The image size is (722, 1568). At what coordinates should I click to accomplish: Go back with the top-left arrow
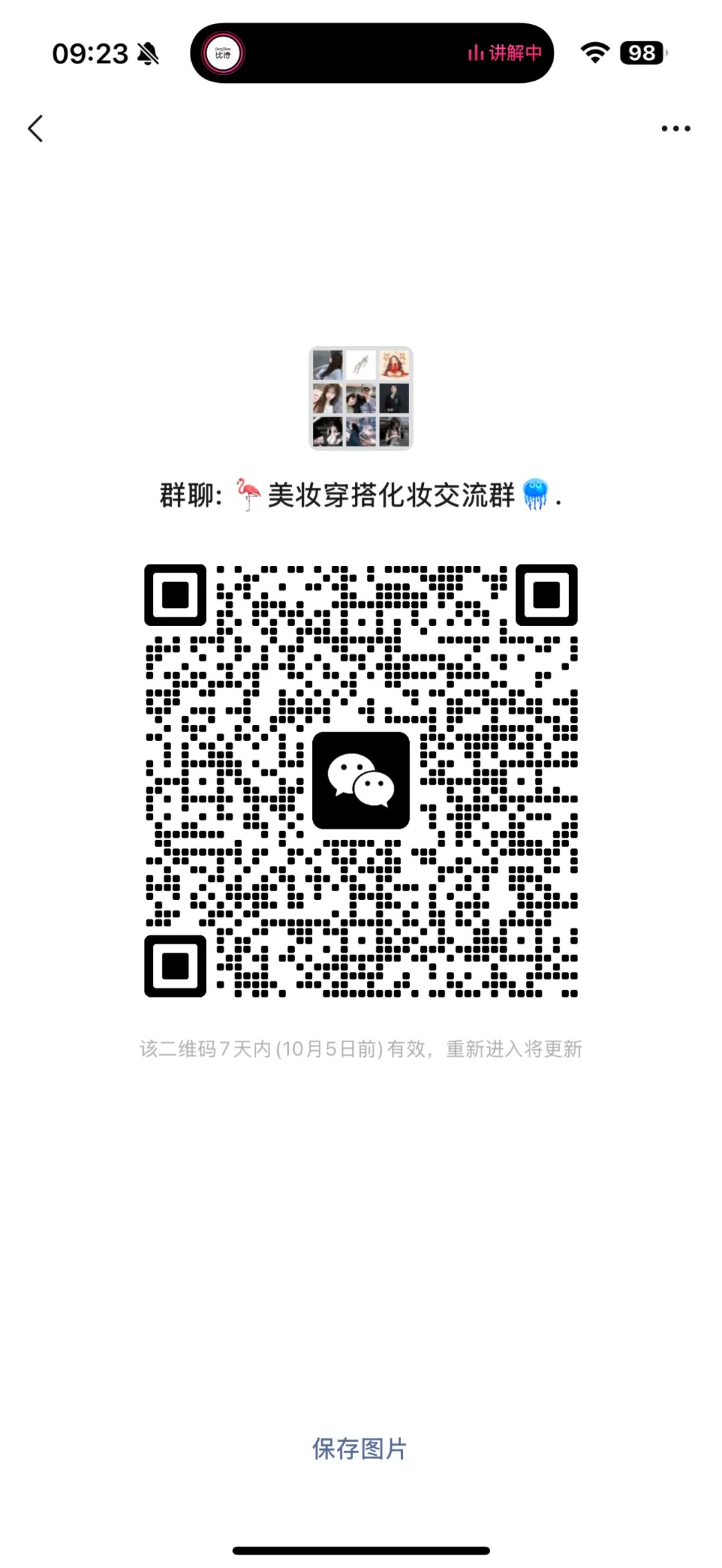35,128
